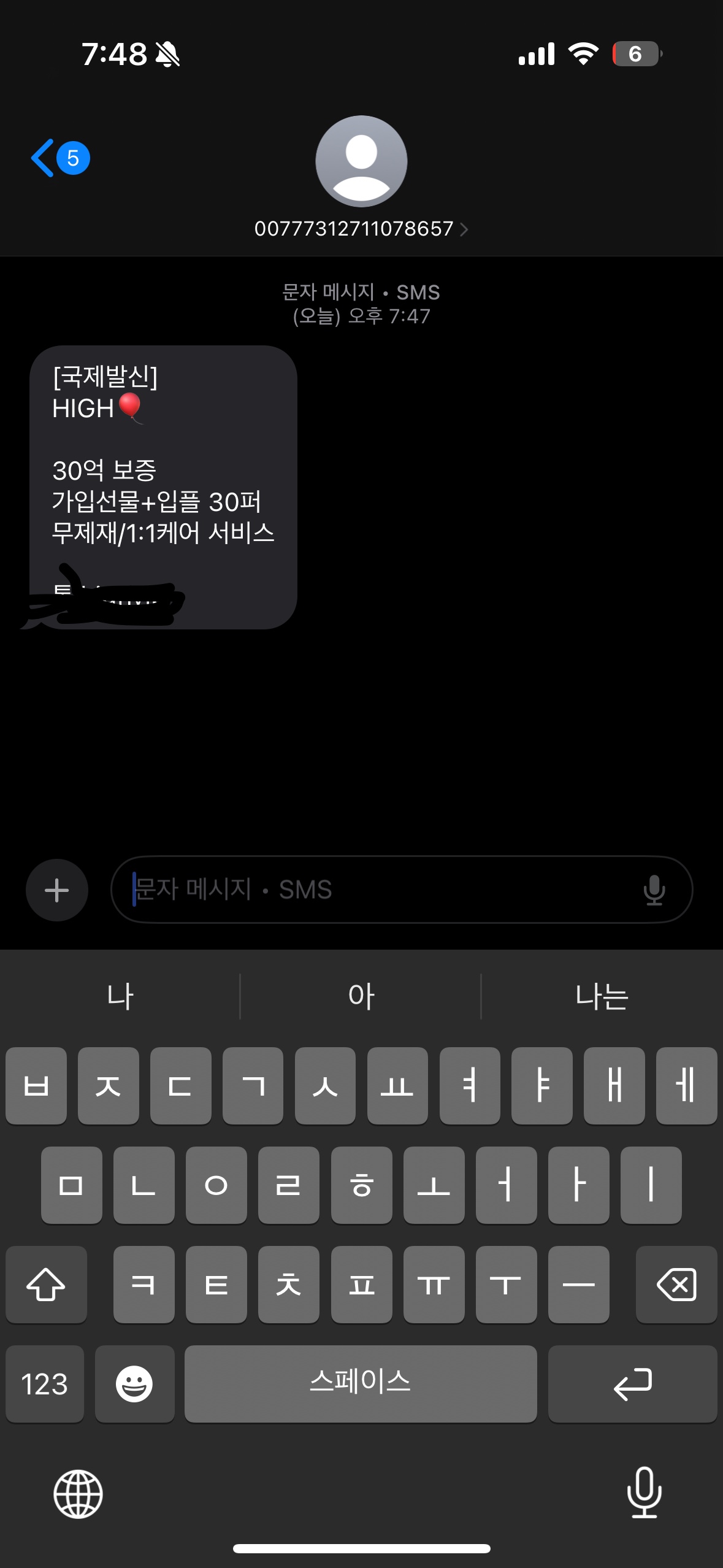This screenshot has height=1568, width=723.
Task: Tap the backspace key
Action: tap(676, 1284)
